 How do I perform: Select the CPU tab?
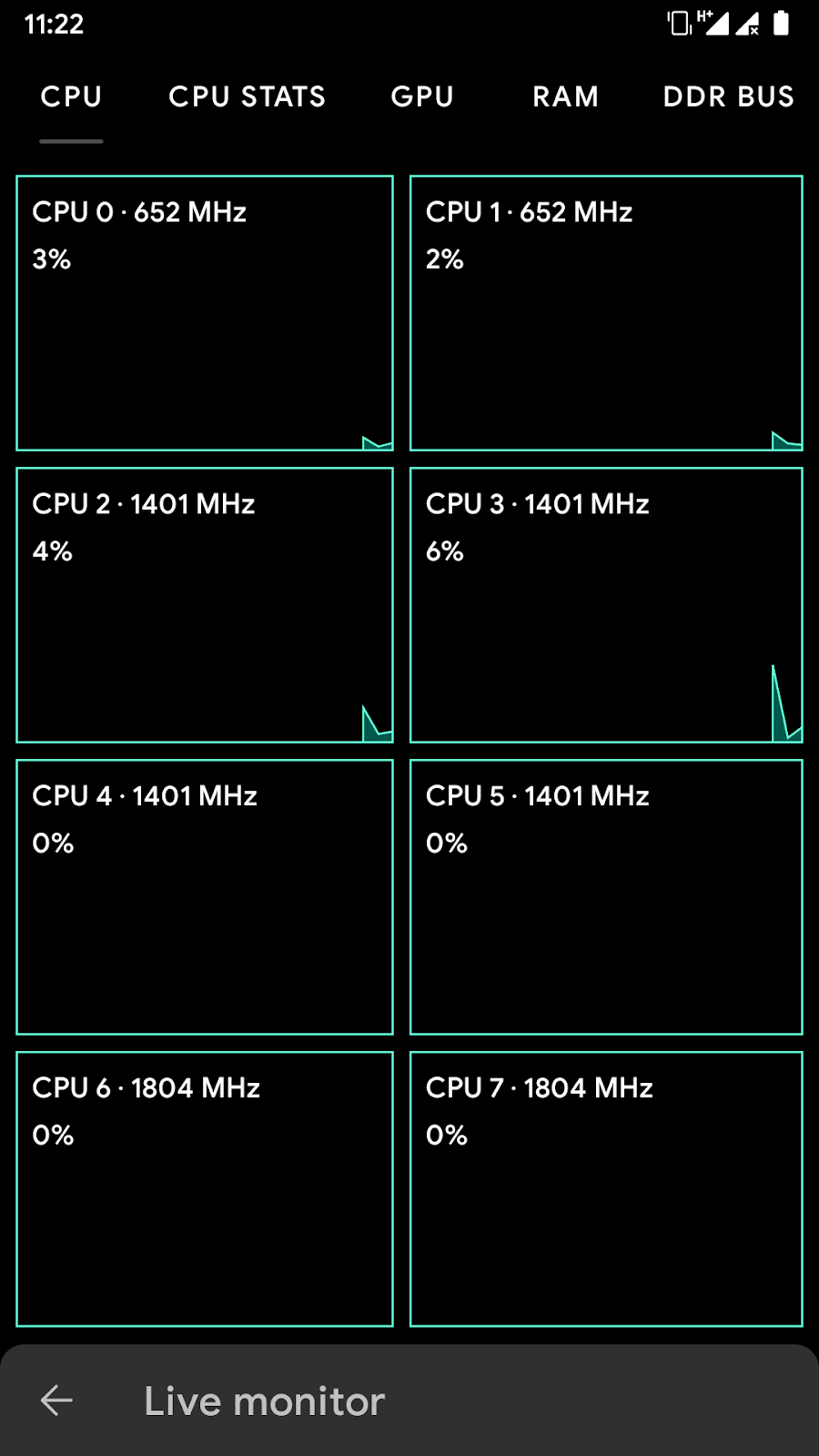71,96
